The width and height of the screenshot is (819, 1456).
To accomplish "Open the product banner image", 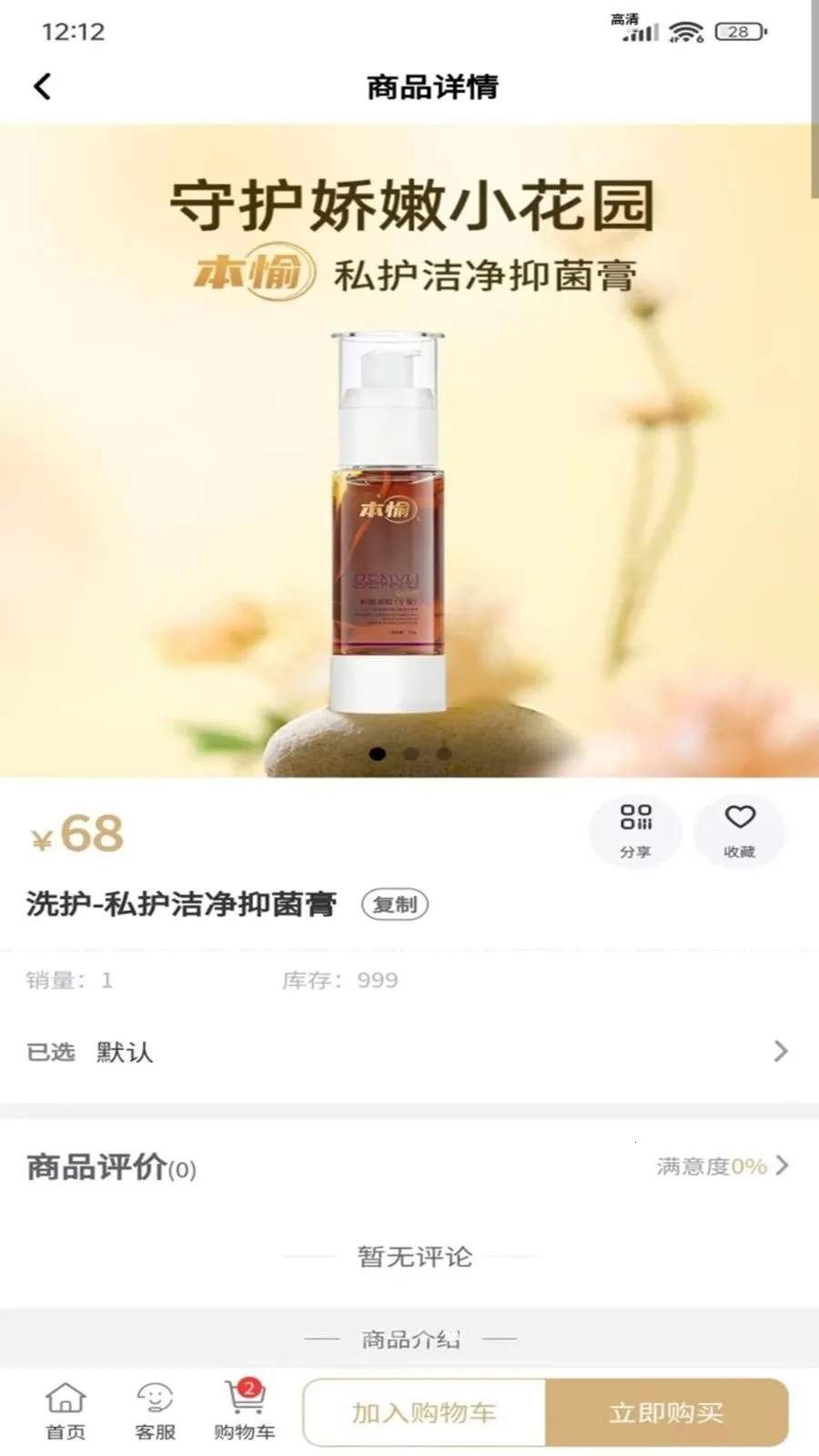I will coord(409,450).
